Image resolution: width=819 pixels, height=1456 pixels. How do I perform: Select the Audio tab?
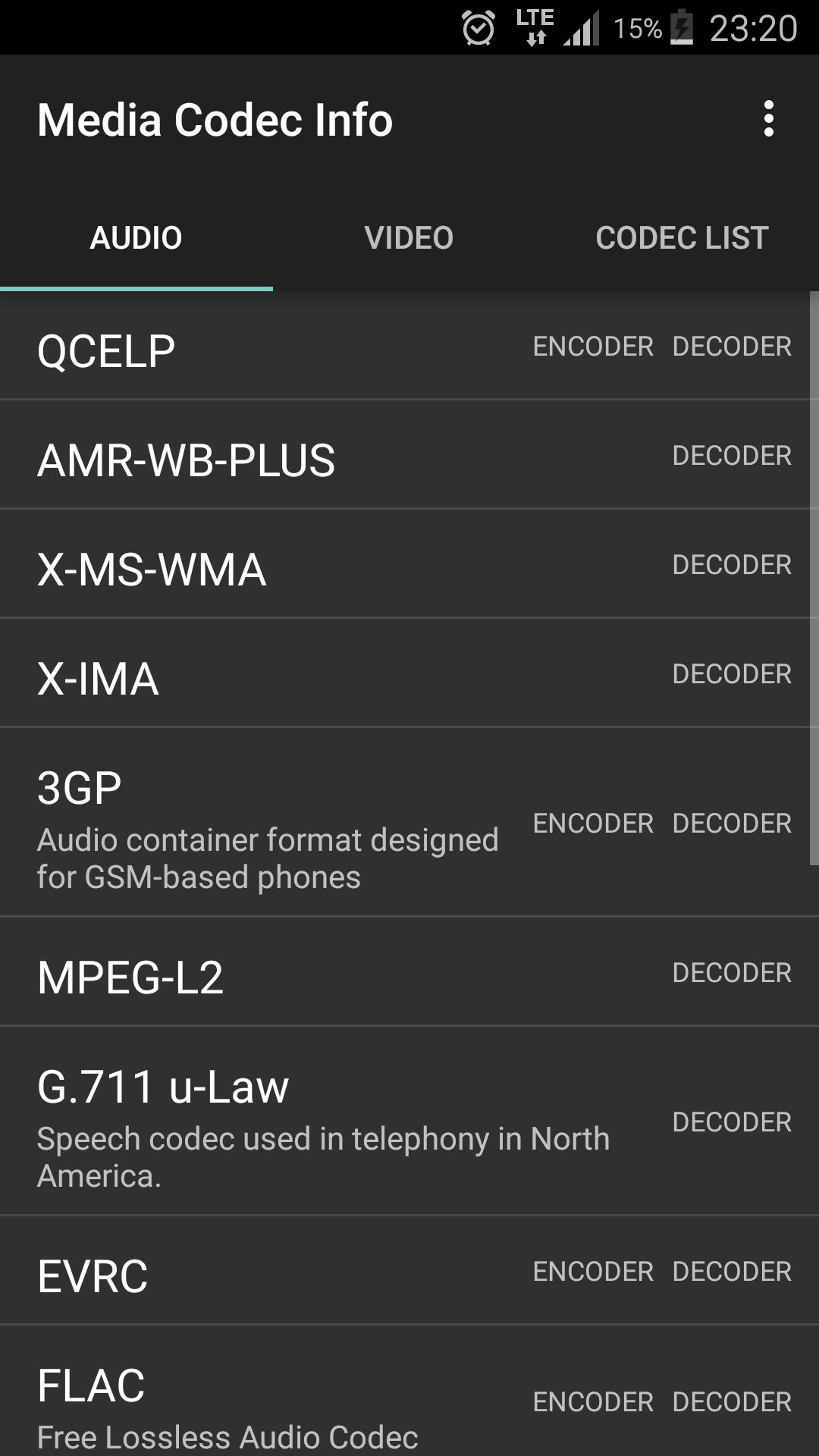[x=136, y=237]
